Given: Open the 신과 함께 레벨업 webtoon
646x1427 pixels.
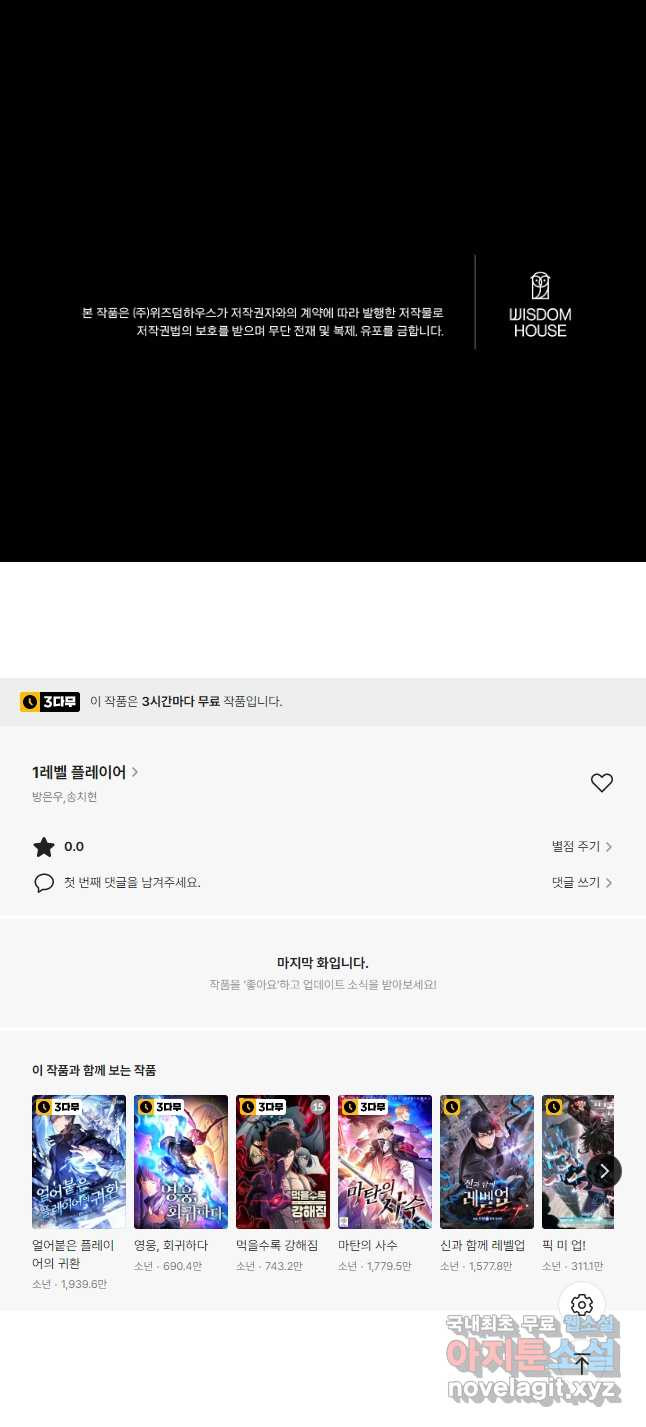Looking at the screenshot, I should [487, 1162].
